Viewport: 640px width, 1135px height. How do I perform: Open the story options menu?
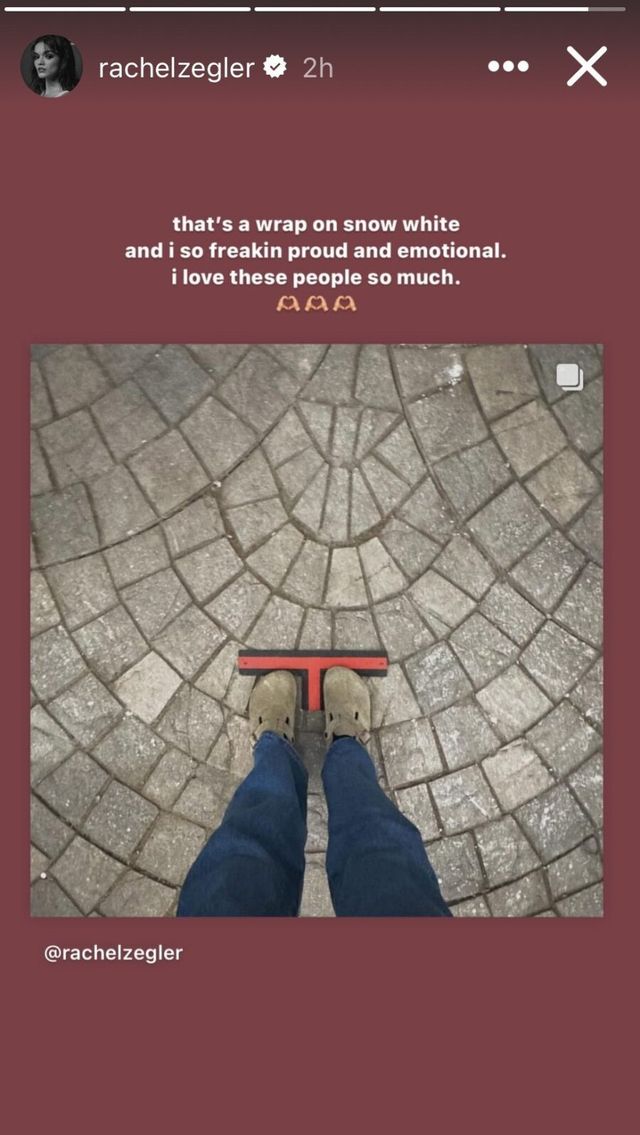point(508,67)
